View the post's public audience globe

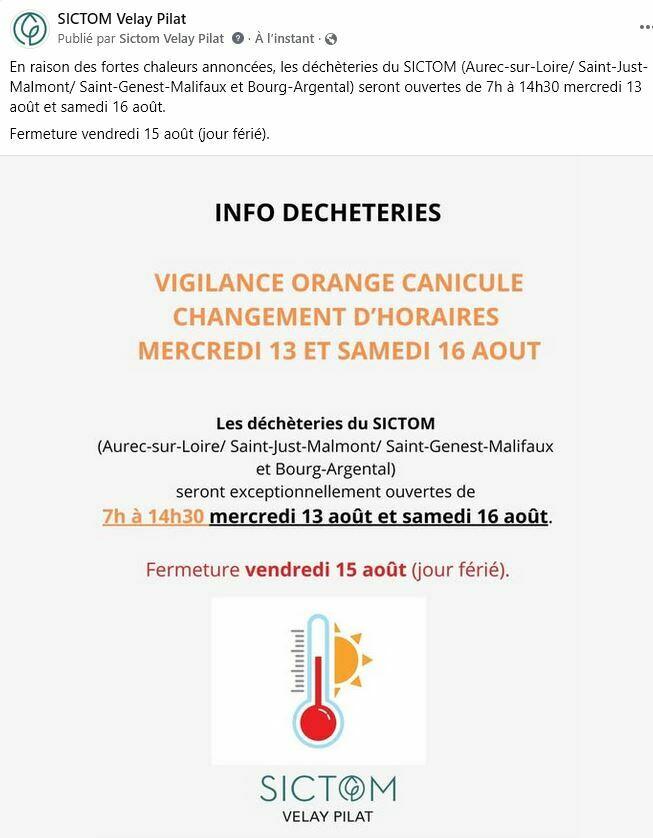(331, 39)
